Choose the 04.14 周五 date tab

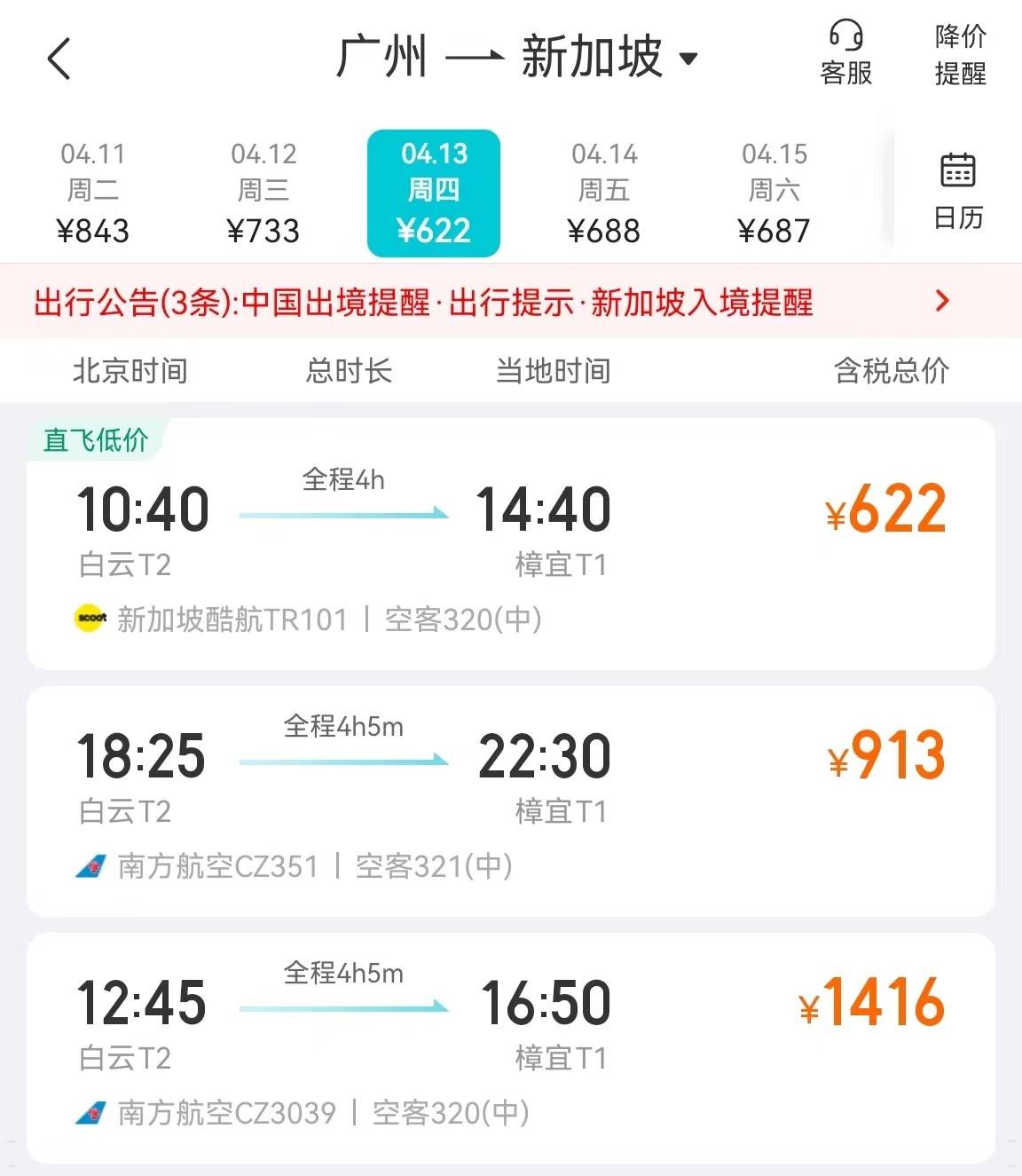pyautogui.click(x=604, y=193)
